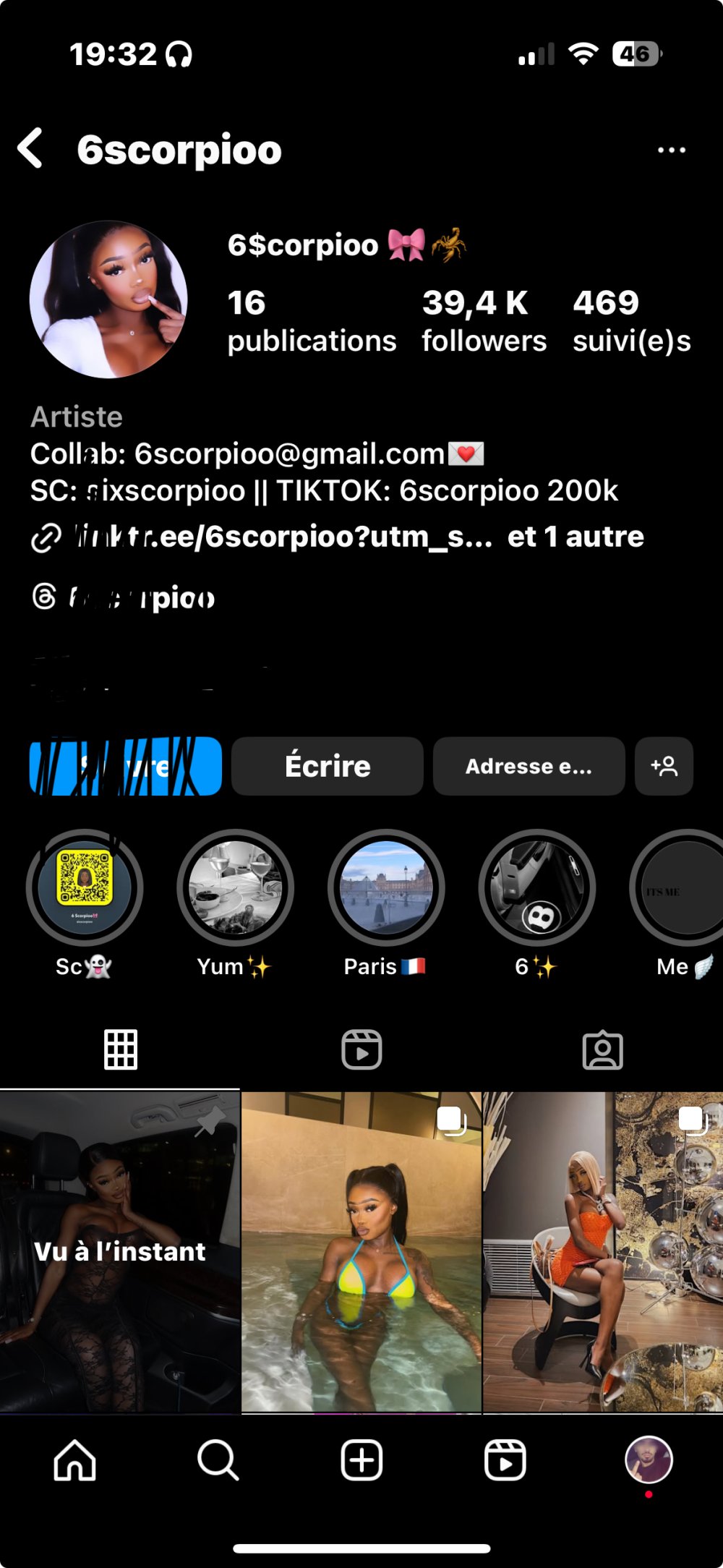Go to Home in bottom navigation

click(74, 1460)
